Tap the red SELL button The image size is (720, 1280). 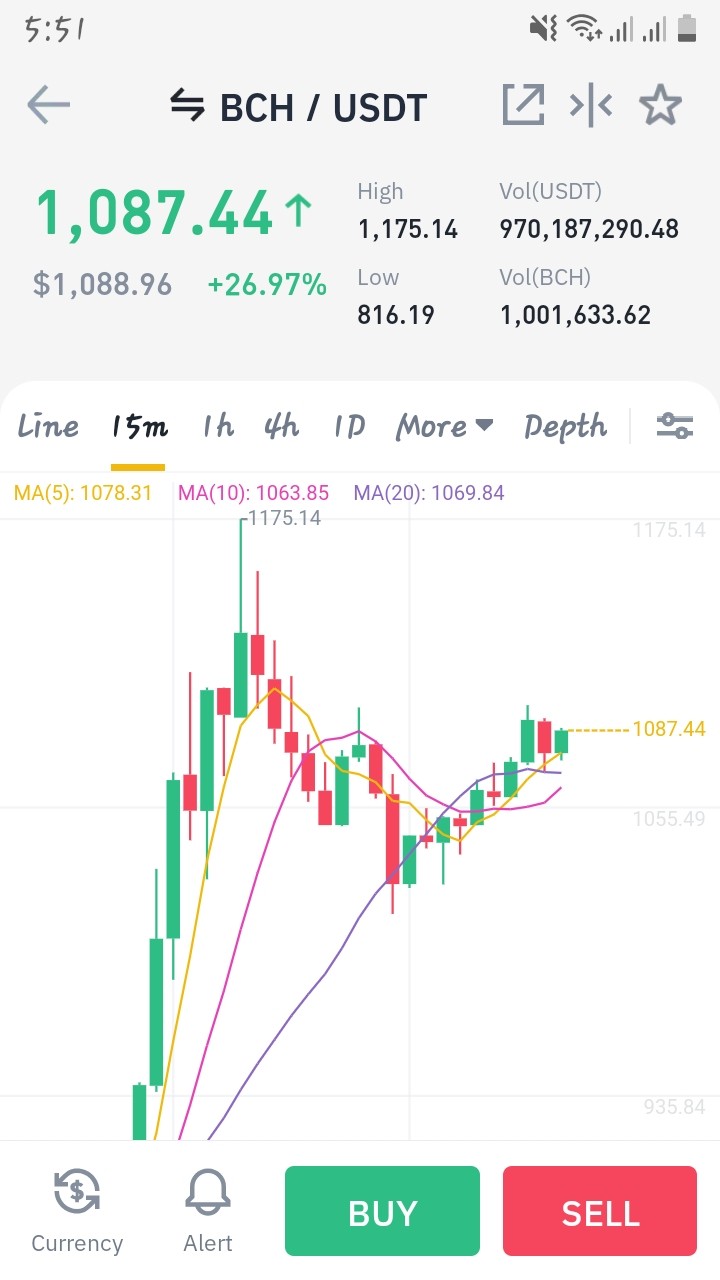pos(600,1211)
